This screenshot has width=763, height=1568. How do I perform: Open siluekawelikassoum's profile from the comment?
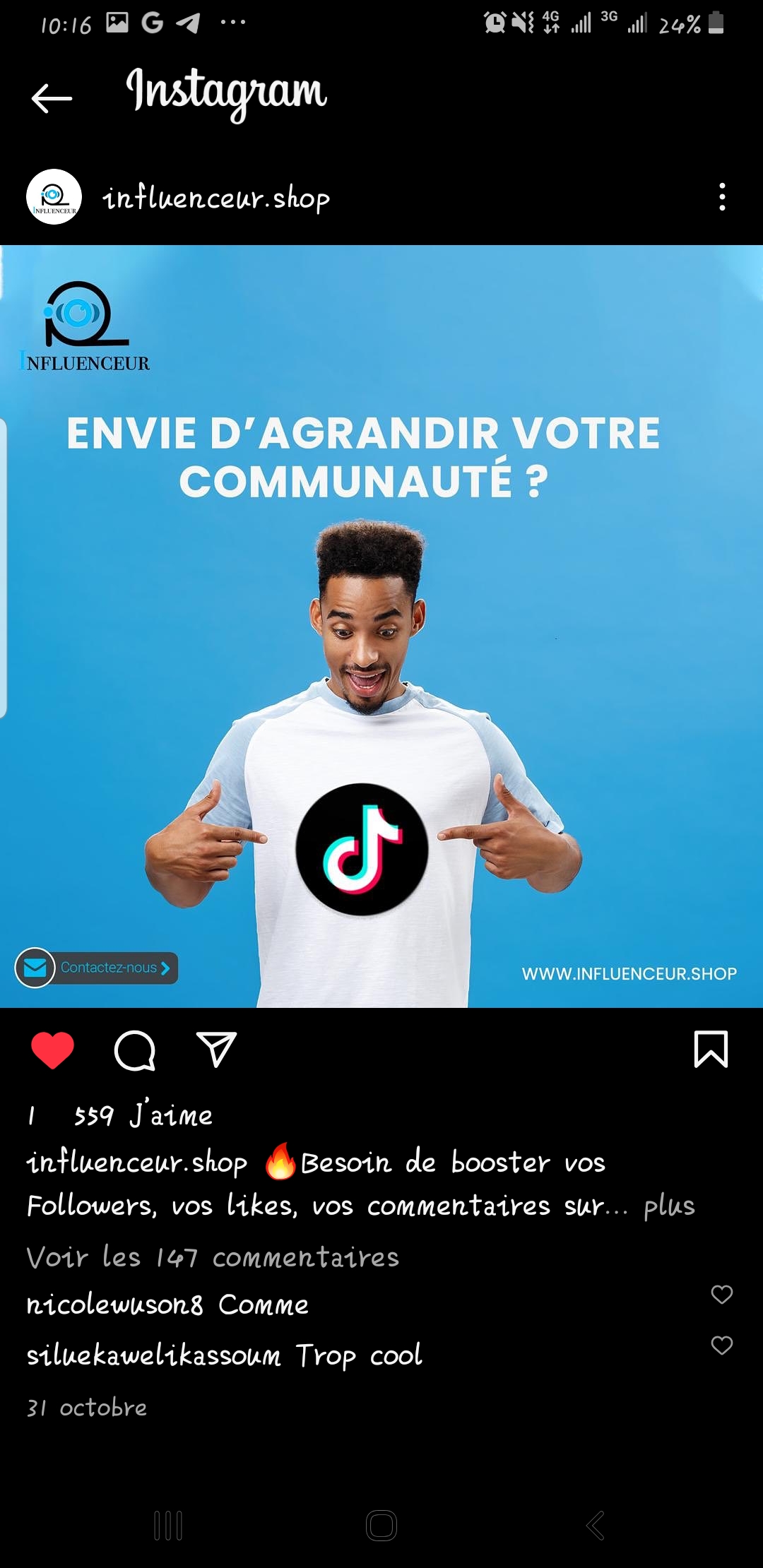(x=153, y=1355)
